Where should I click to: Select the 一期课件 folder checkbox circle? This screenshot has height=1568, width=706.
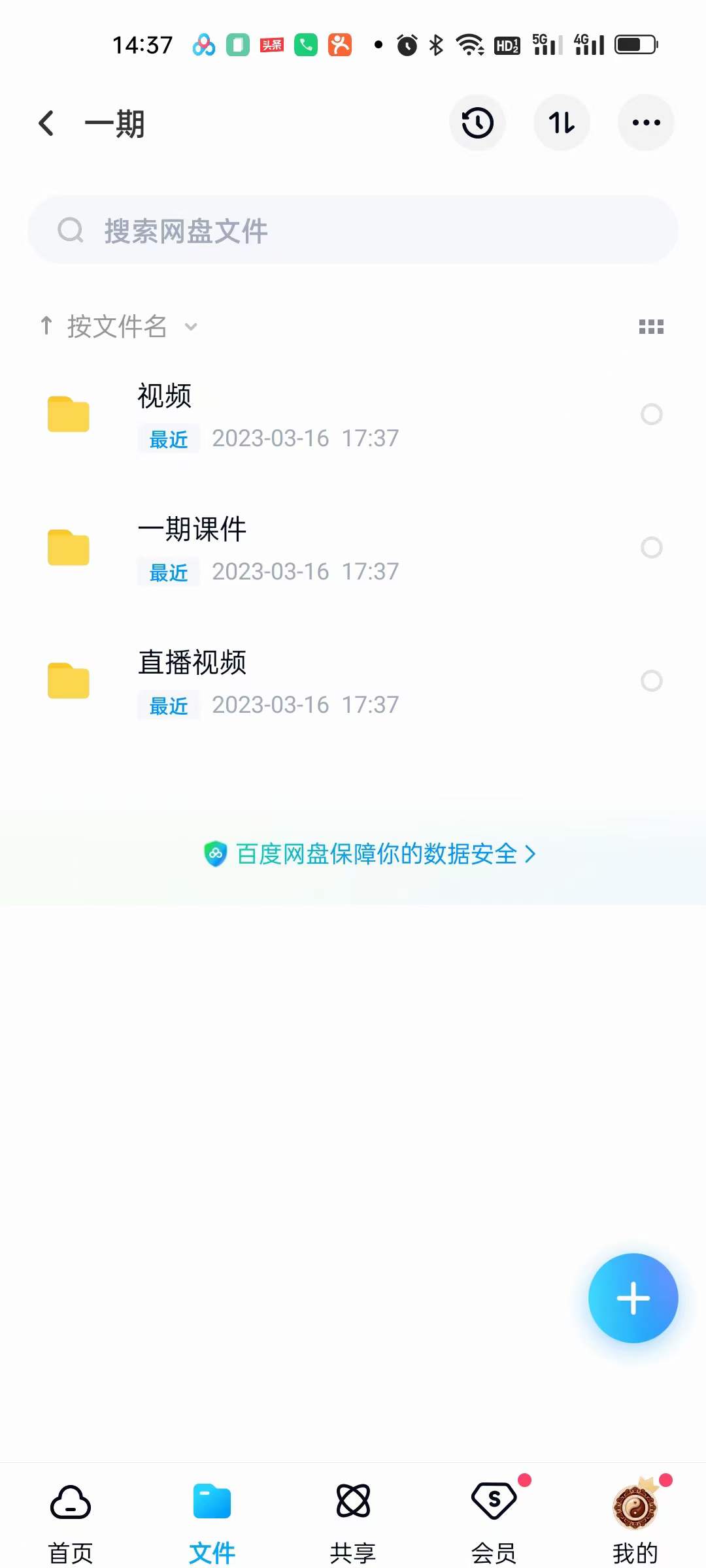pyautogui.click(x=652, y=547)
